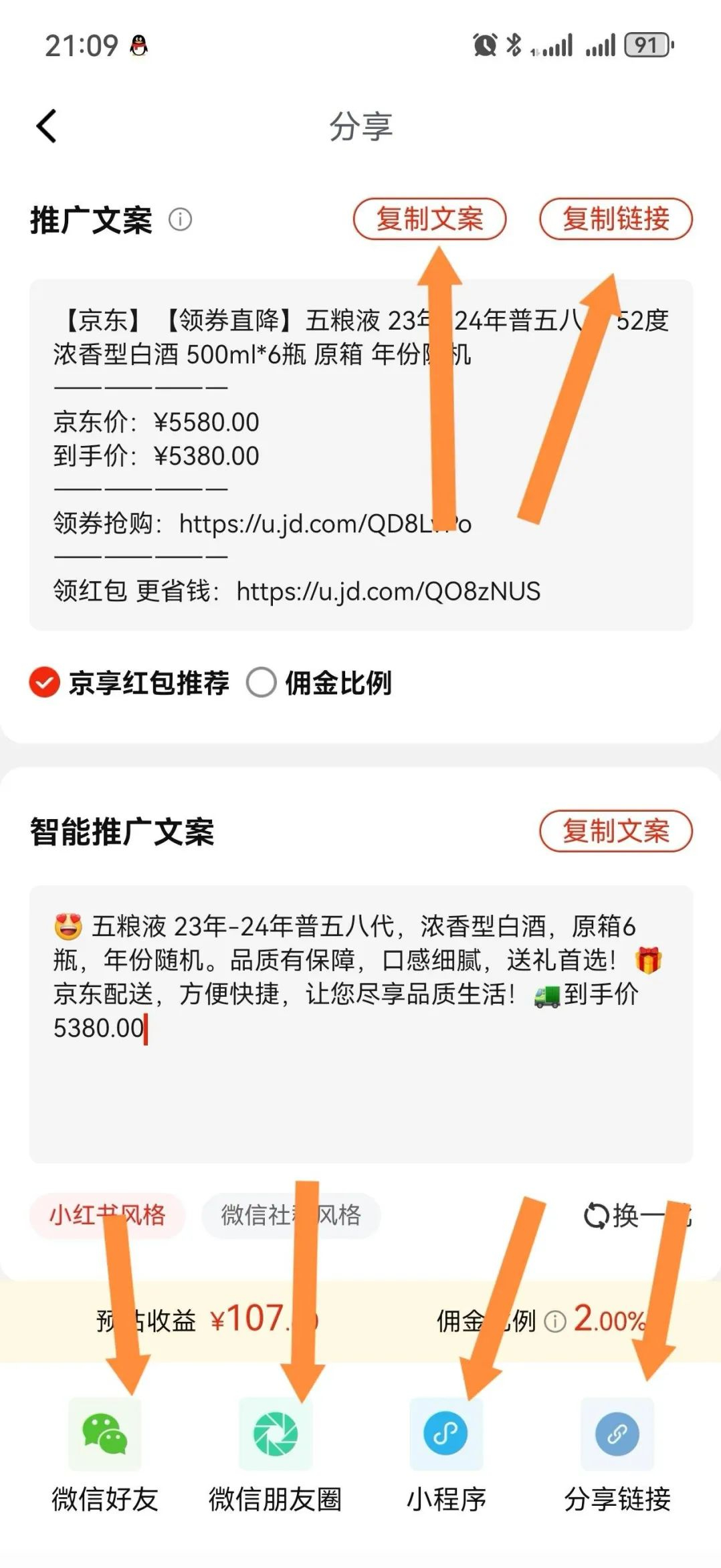Tap the 分享链接 option

[617, 1435]
